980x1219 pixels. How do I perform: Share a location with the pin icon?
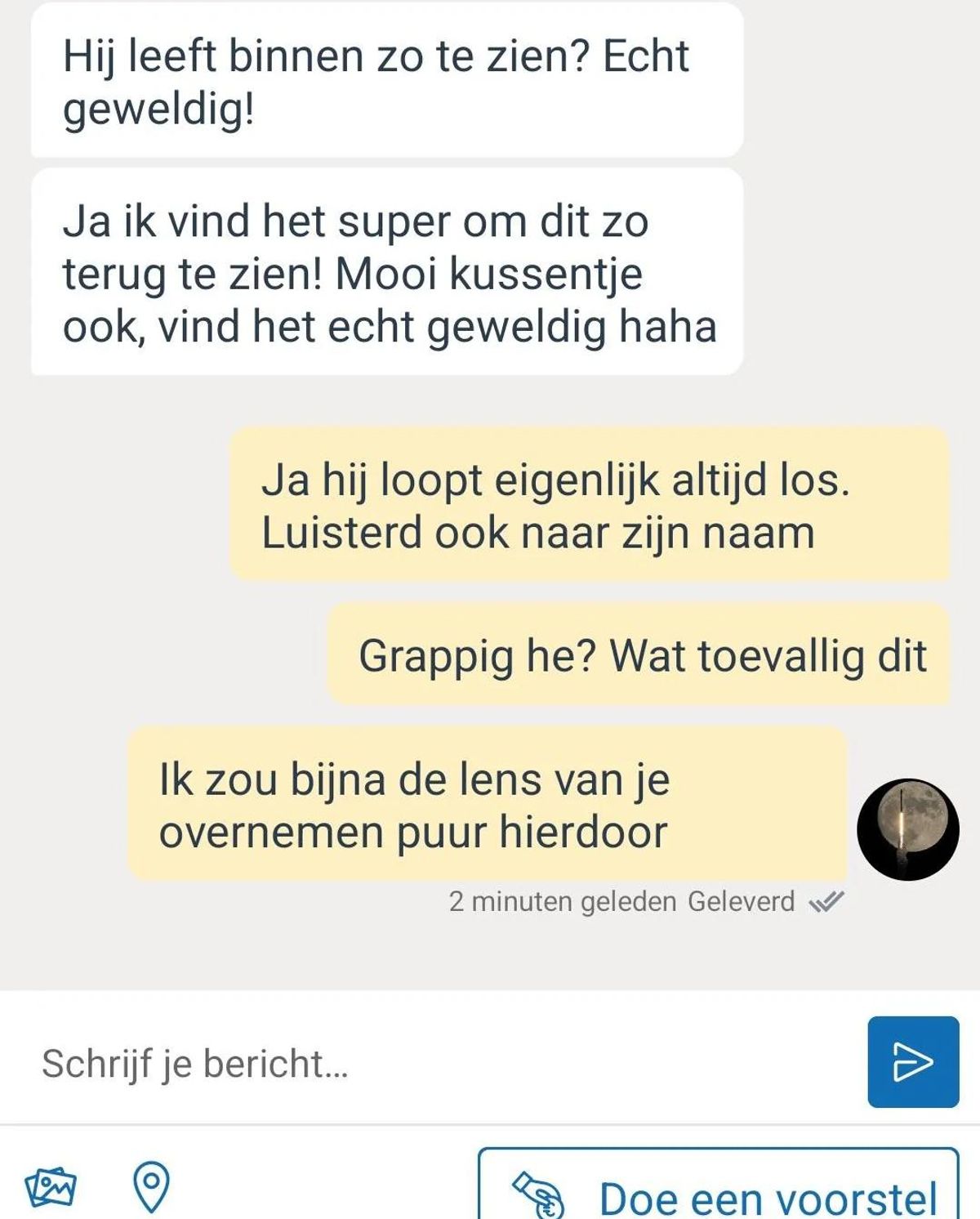pyautogui.click(x=151, y=1186)
